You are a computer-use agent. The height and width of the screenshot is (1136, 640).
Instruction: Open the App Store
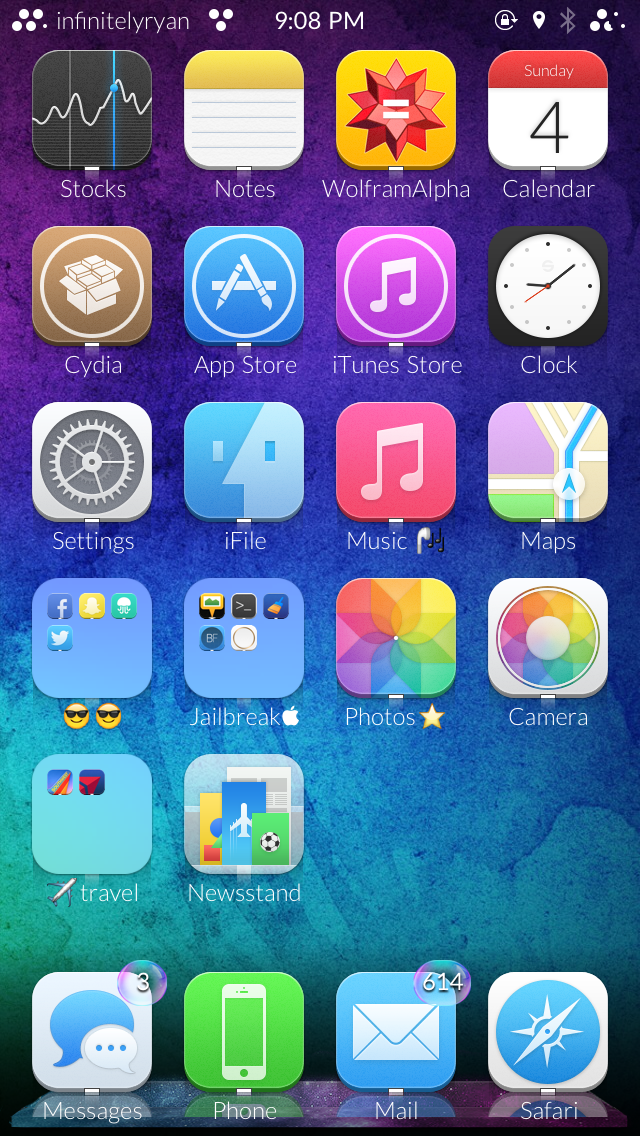pos(244,285)
